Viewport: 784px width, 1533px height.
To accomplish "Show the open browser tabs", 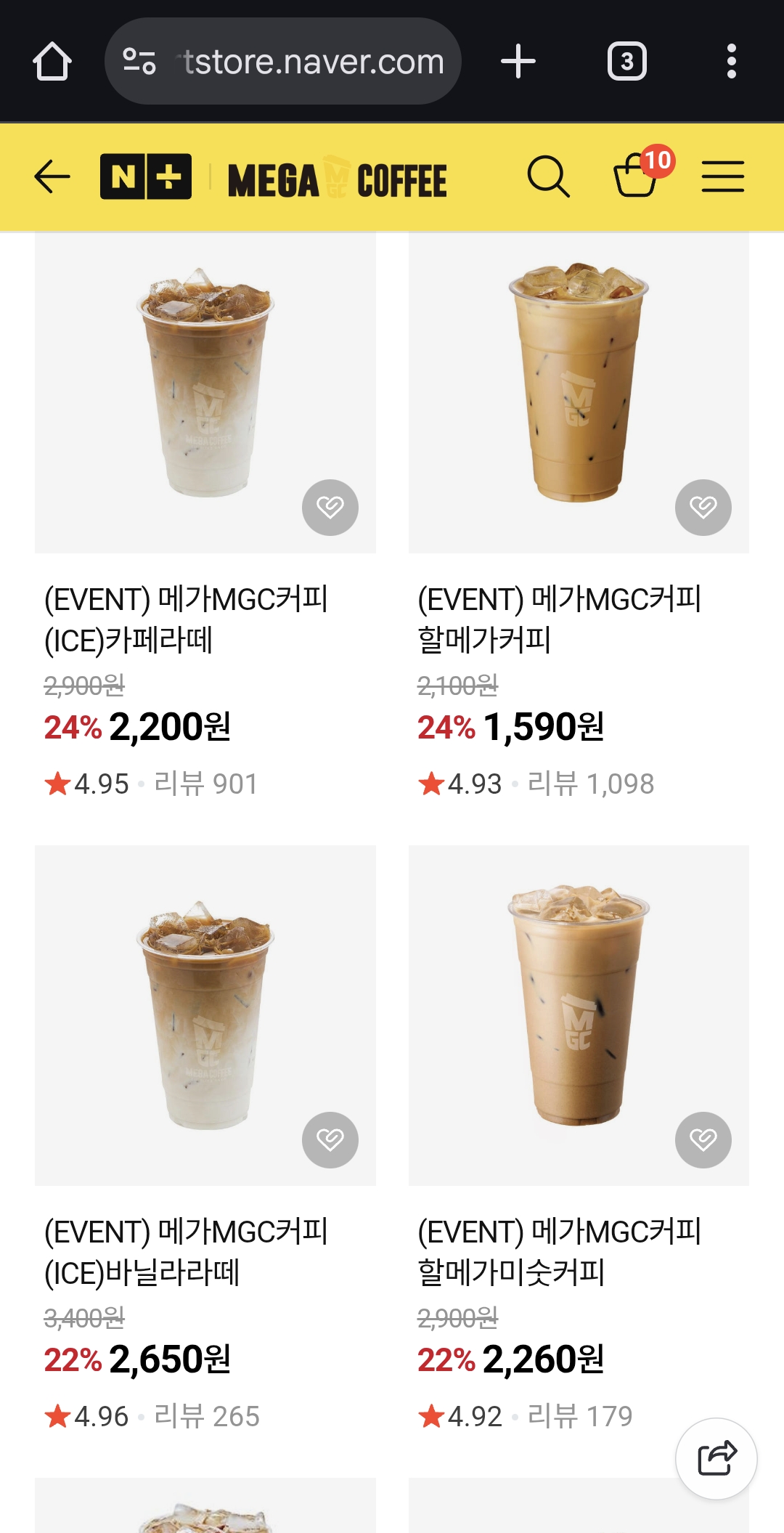I will [626, 62].
